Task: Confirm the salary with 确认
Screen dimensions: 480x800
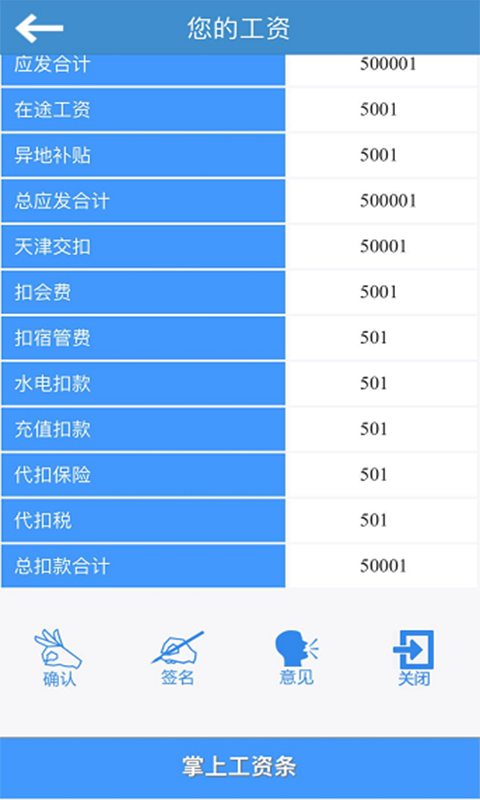Action: pyautogui.click(x=59, y=658)
